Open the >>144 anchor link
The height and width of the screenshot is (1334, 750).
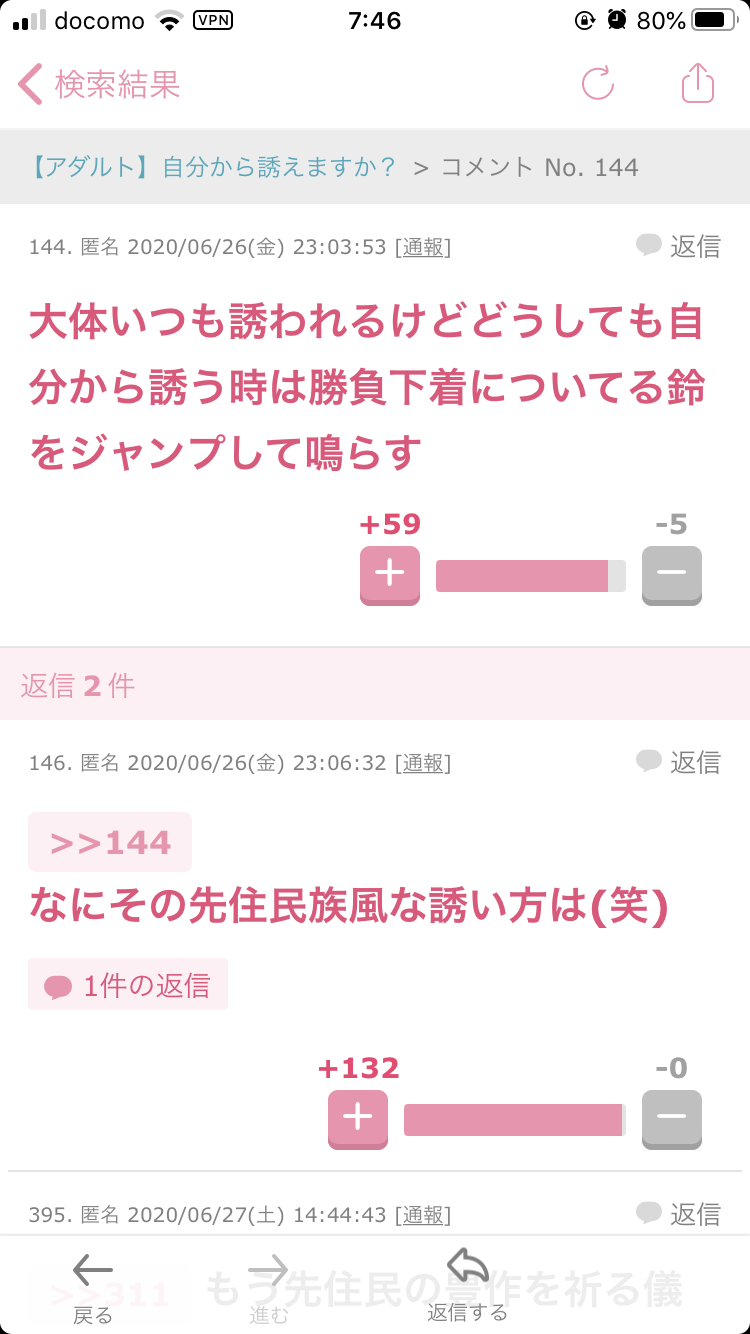click(x=110, y=842)
